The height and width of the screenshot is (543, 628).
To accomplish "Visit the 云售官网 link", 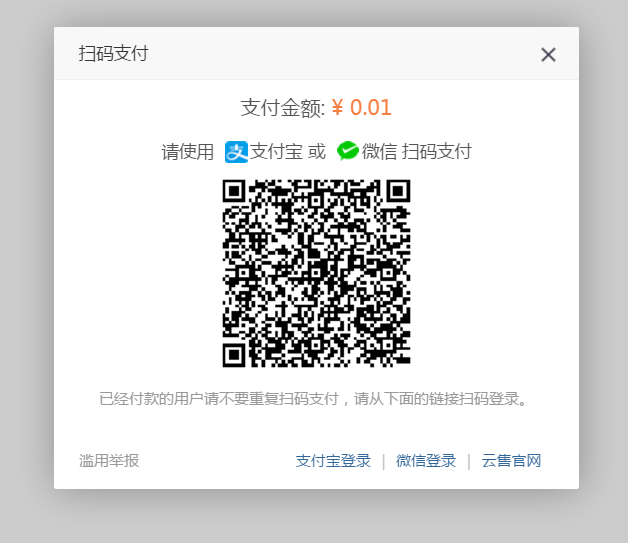I will coord(511,460).
